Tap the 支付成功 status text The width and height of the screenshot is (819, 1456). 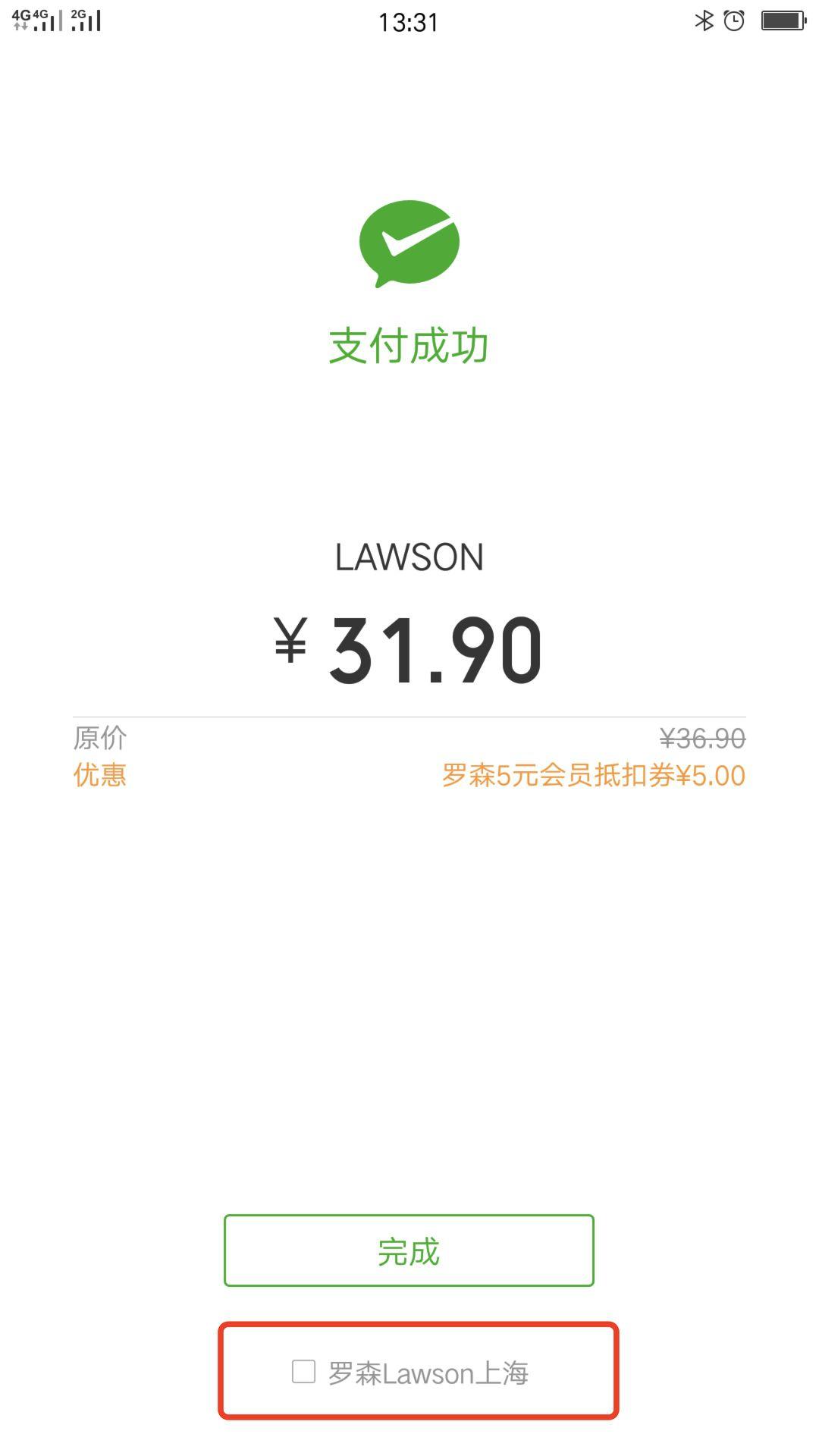(x=409, y=345)
